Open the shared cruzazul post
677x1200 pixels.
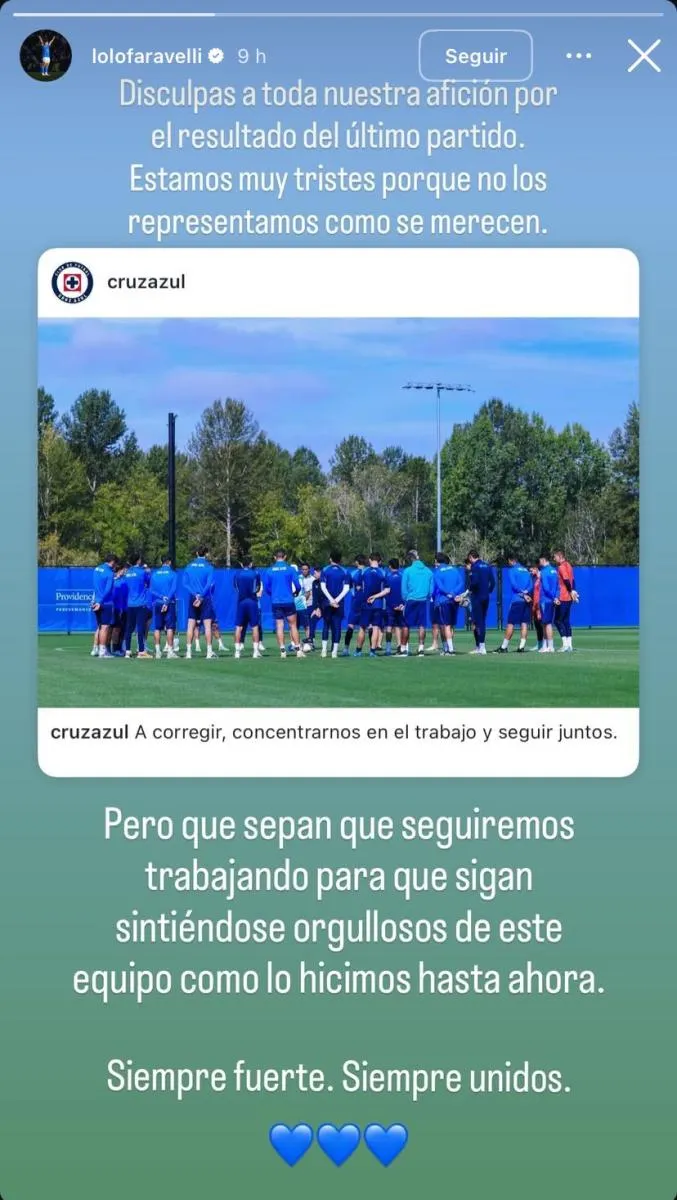click(338, 512)
